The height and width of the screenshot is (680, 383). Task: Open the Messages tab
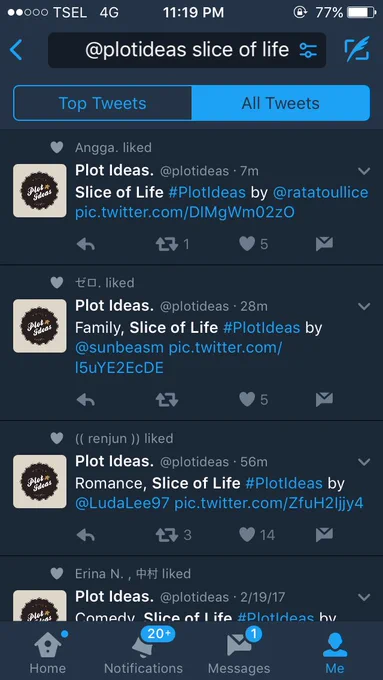(239, 652)
